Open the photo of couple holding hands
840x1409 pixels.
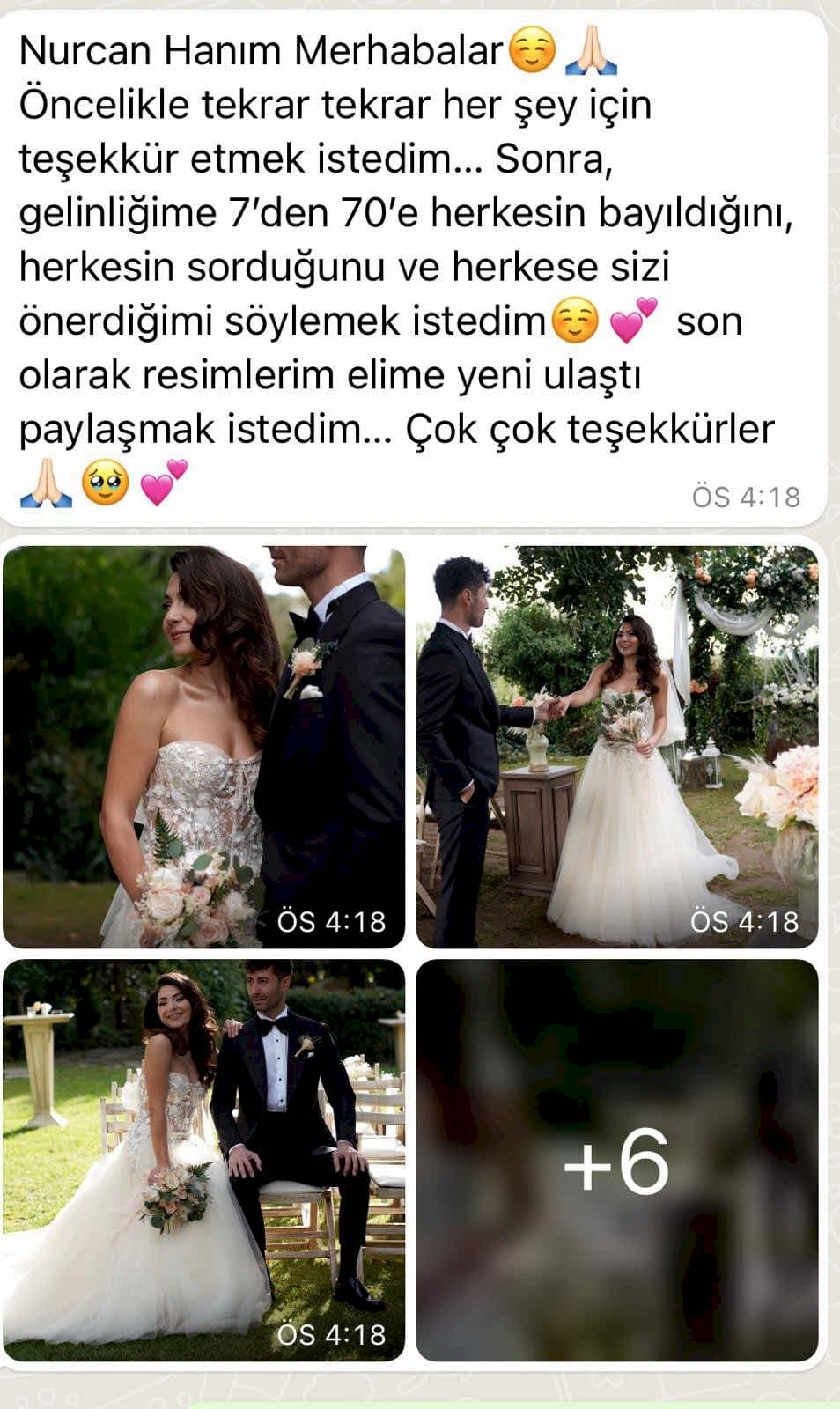pos(616,747)
